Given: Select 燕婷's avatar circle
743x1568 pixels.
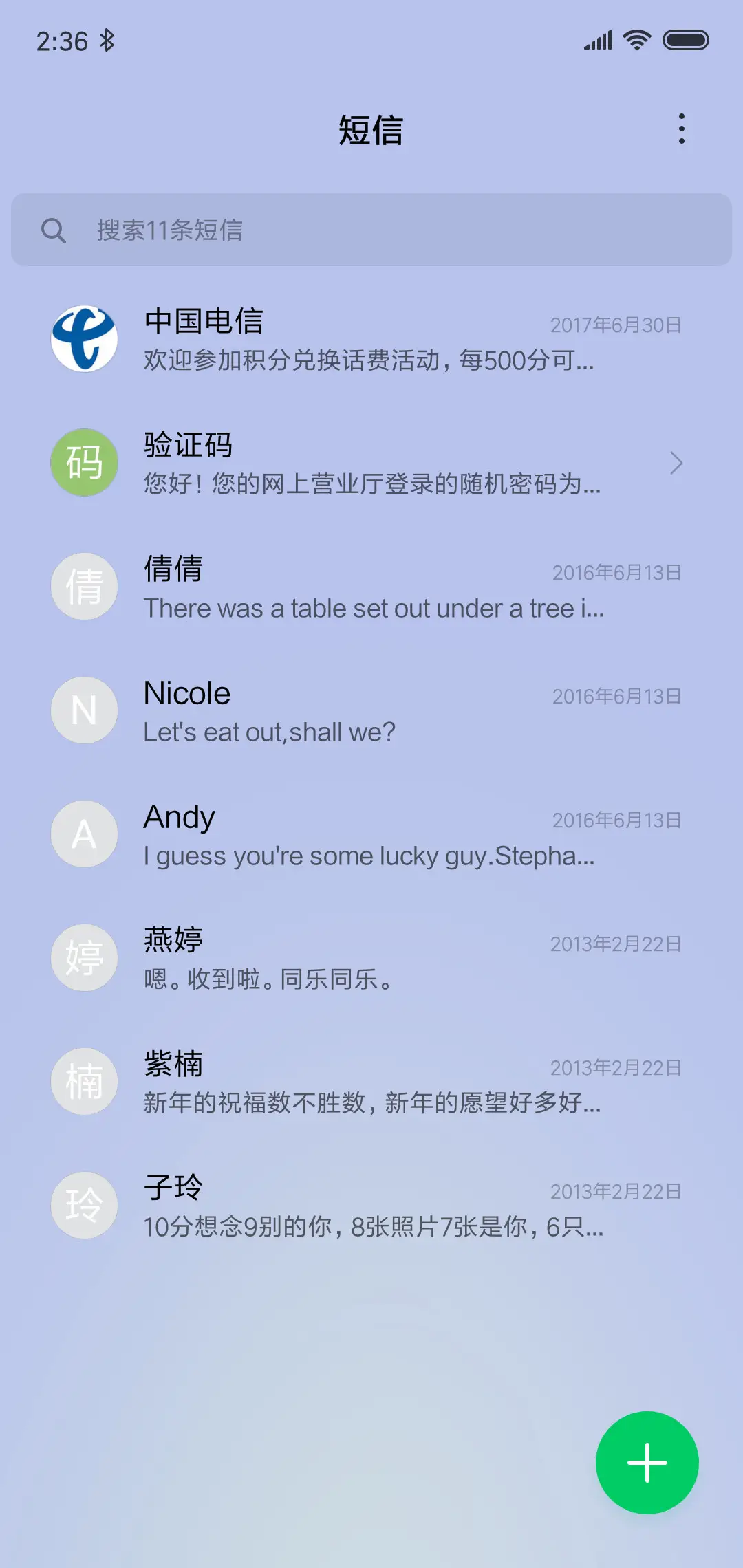Looking at the screenshot, I should tap(84, 957).
